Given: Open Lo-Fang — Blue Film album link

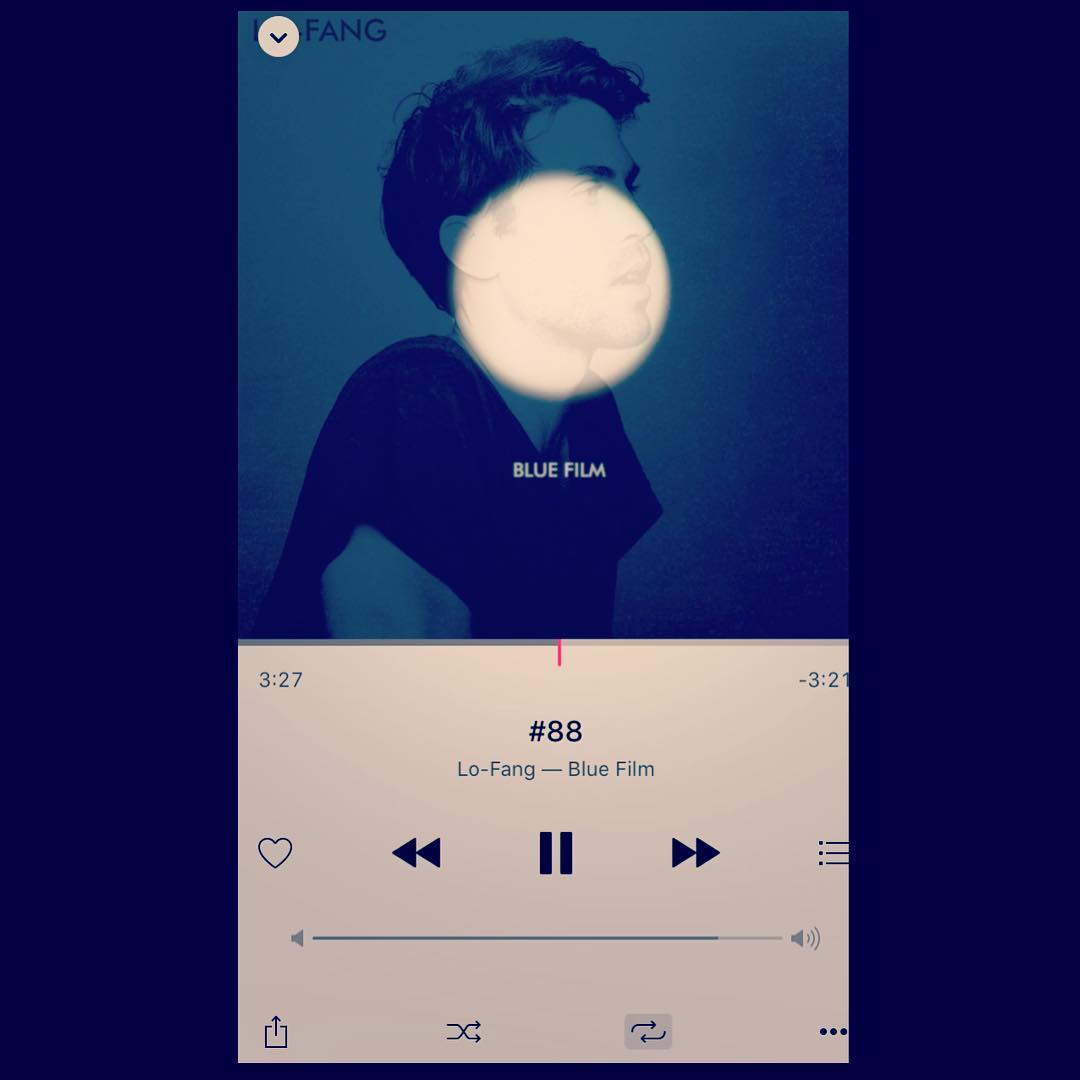Looking at the screenshot, I should click(556, 769).
